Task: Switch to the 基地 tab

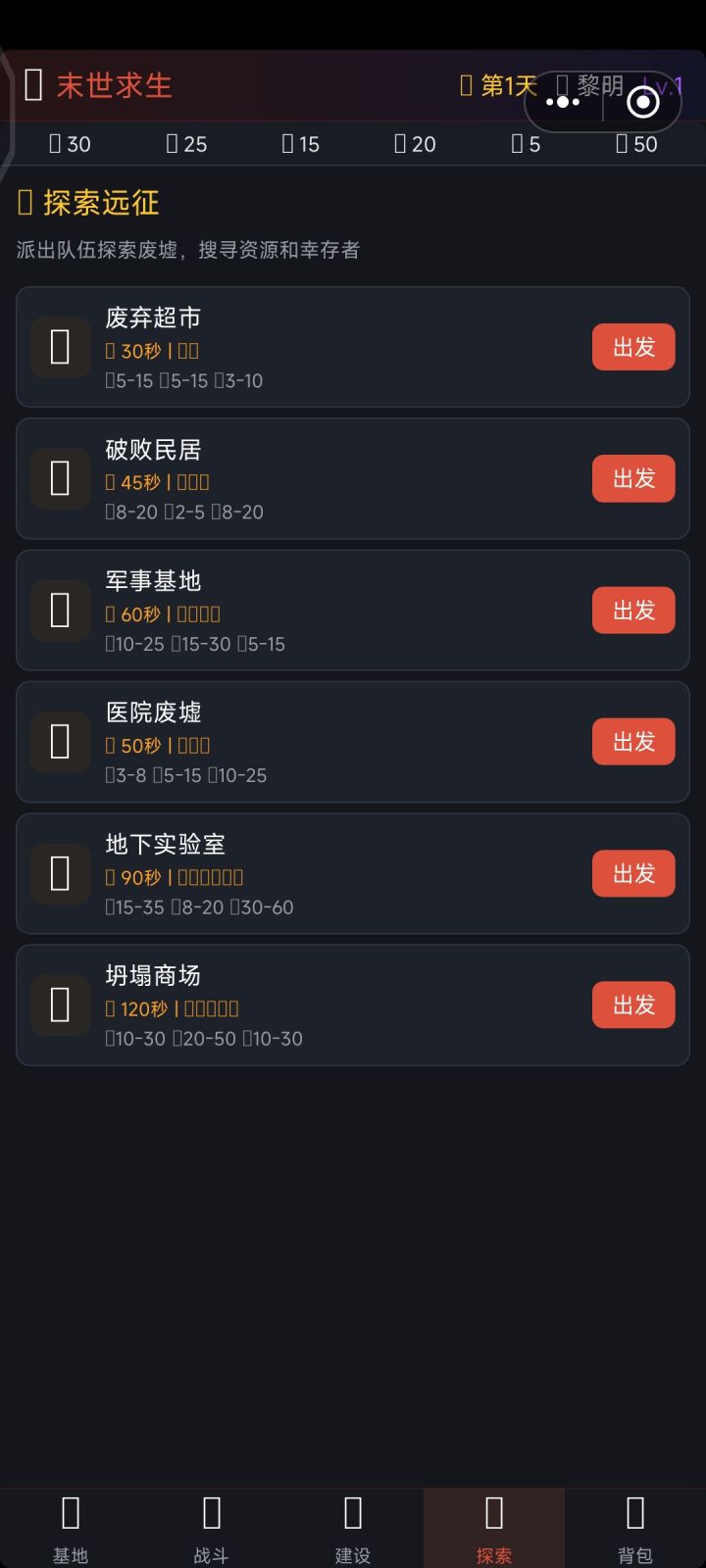Action: click(x=71, y=1529)
